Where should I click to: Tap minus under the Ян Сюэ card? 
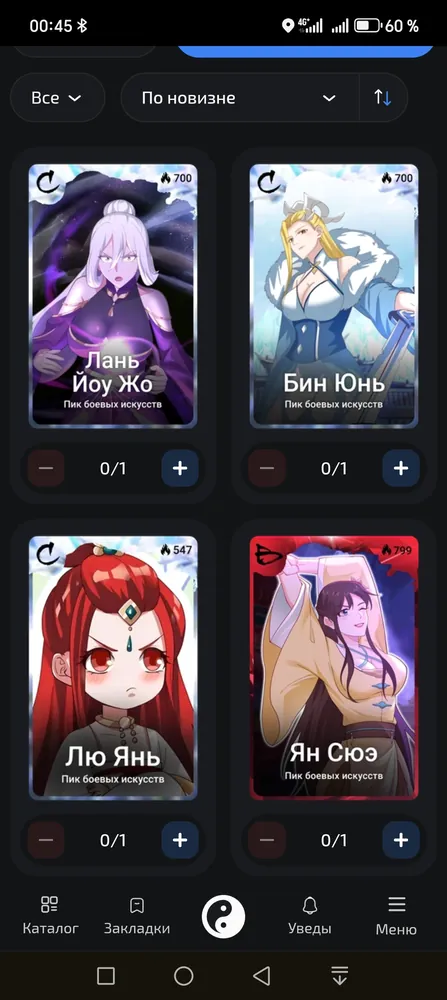click(x=267, y=840)
